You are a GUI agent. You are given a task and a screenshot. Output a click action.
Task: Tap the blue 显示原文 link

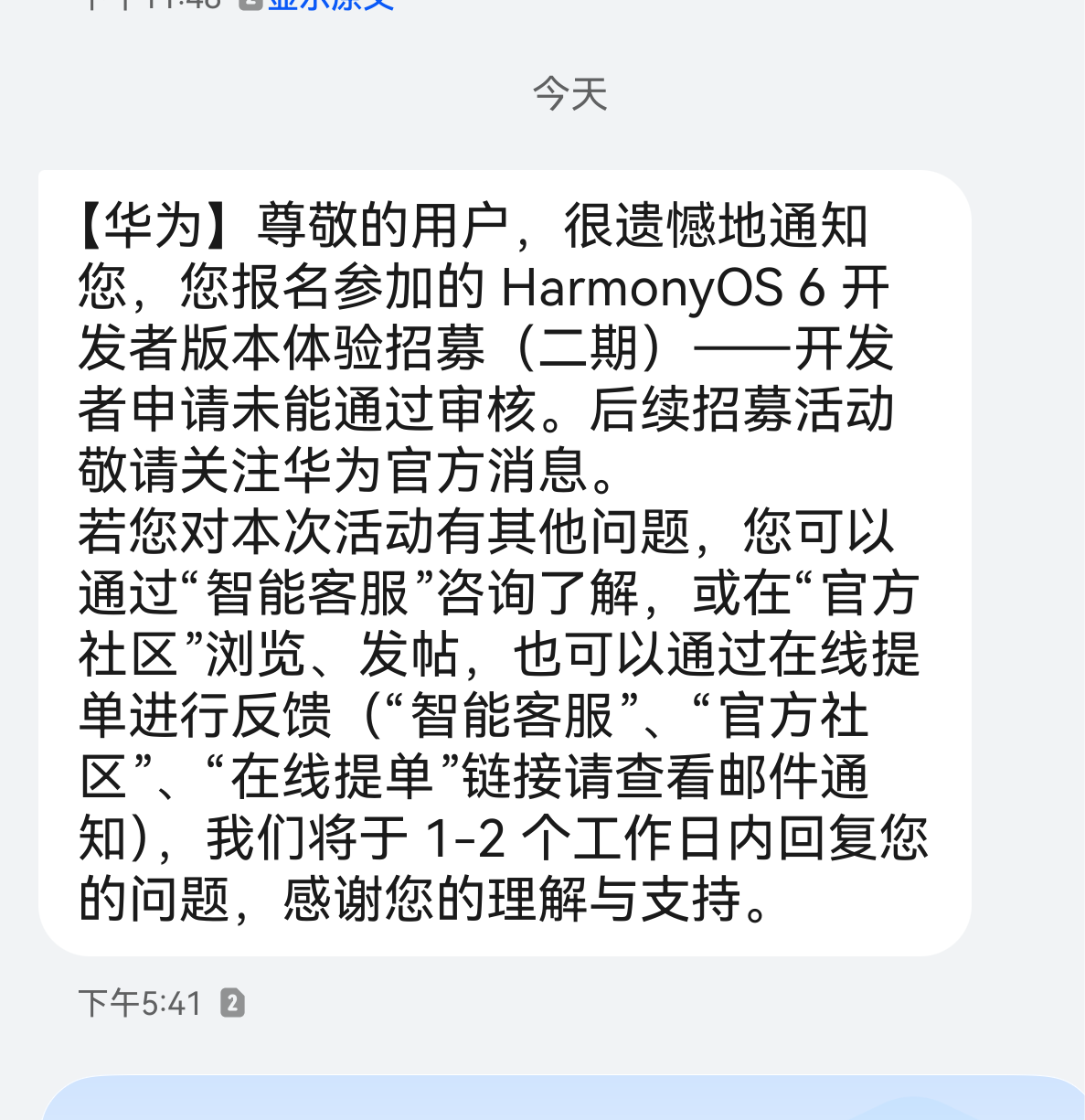pyautogui.click(x=330, y=4)
